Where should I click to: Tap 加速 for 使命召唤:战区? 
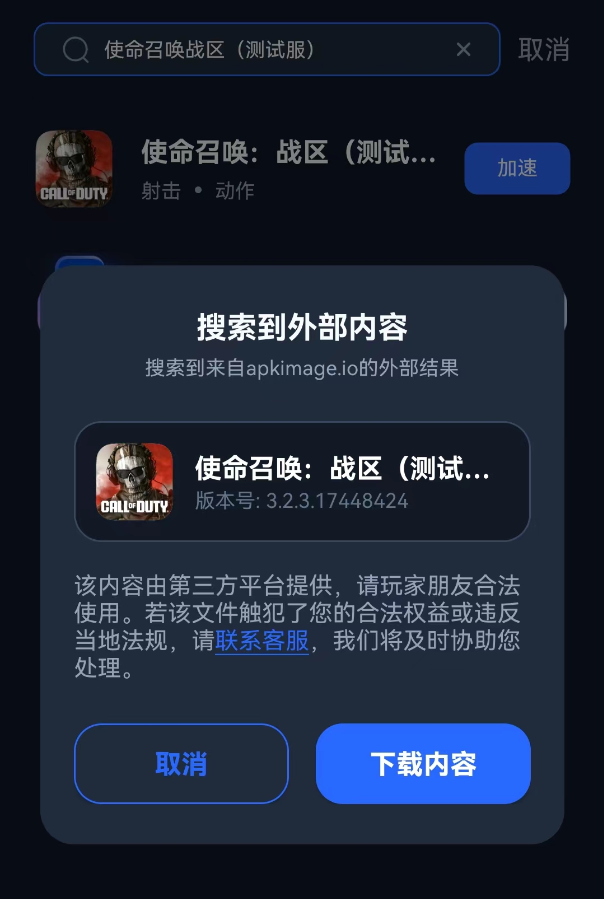tap(517, 168)
